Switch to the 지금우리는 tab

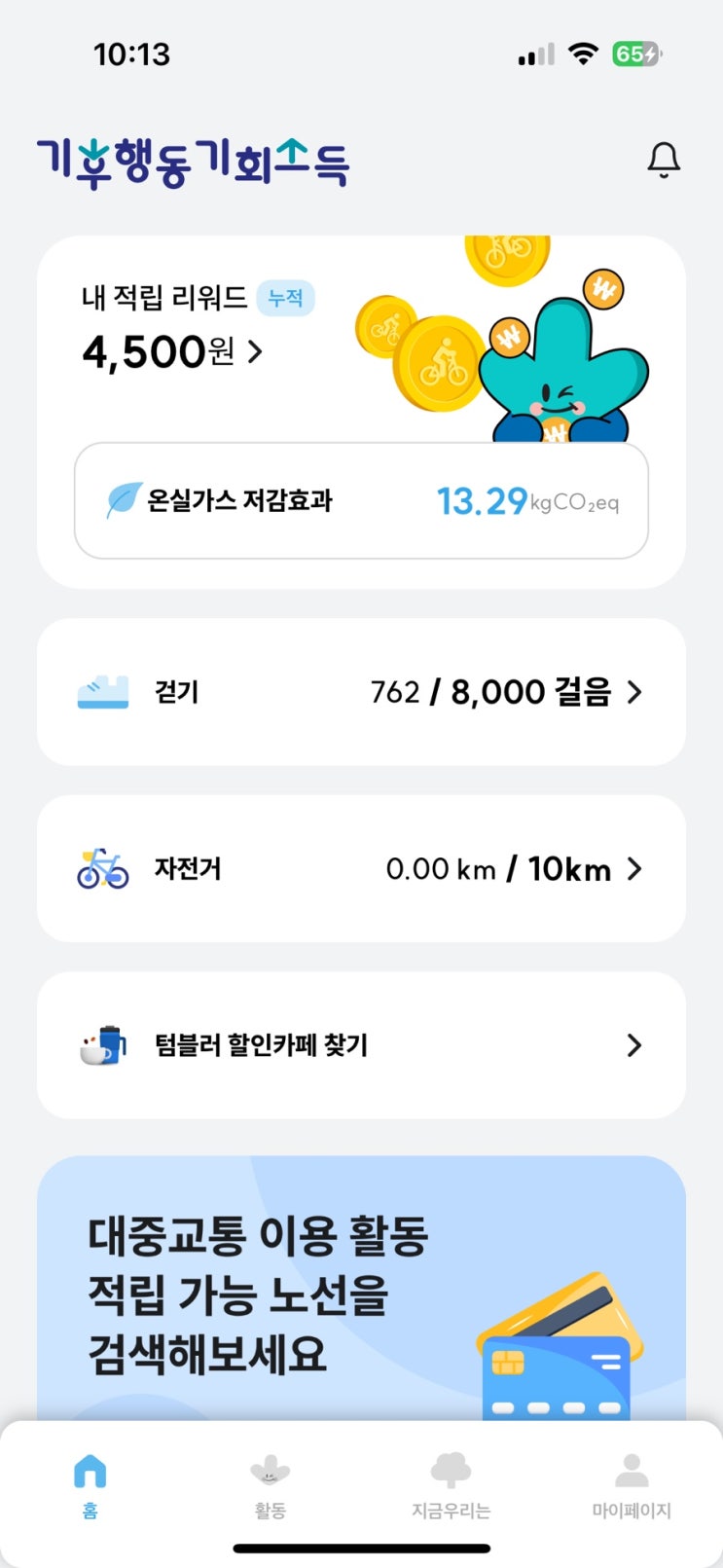[x=451, y=1486]
